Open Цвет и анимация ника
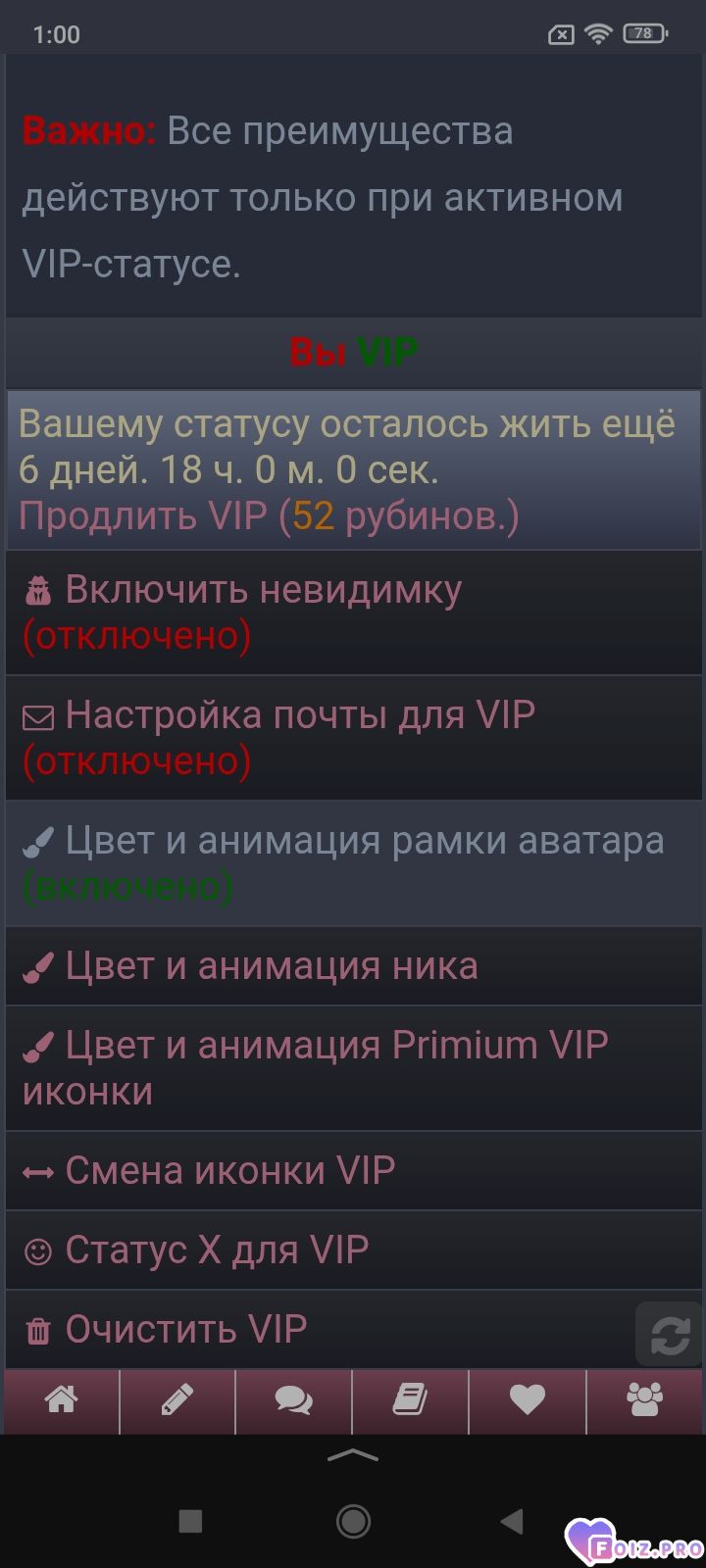The image size is (706, 1568). [x=353, y=966]
